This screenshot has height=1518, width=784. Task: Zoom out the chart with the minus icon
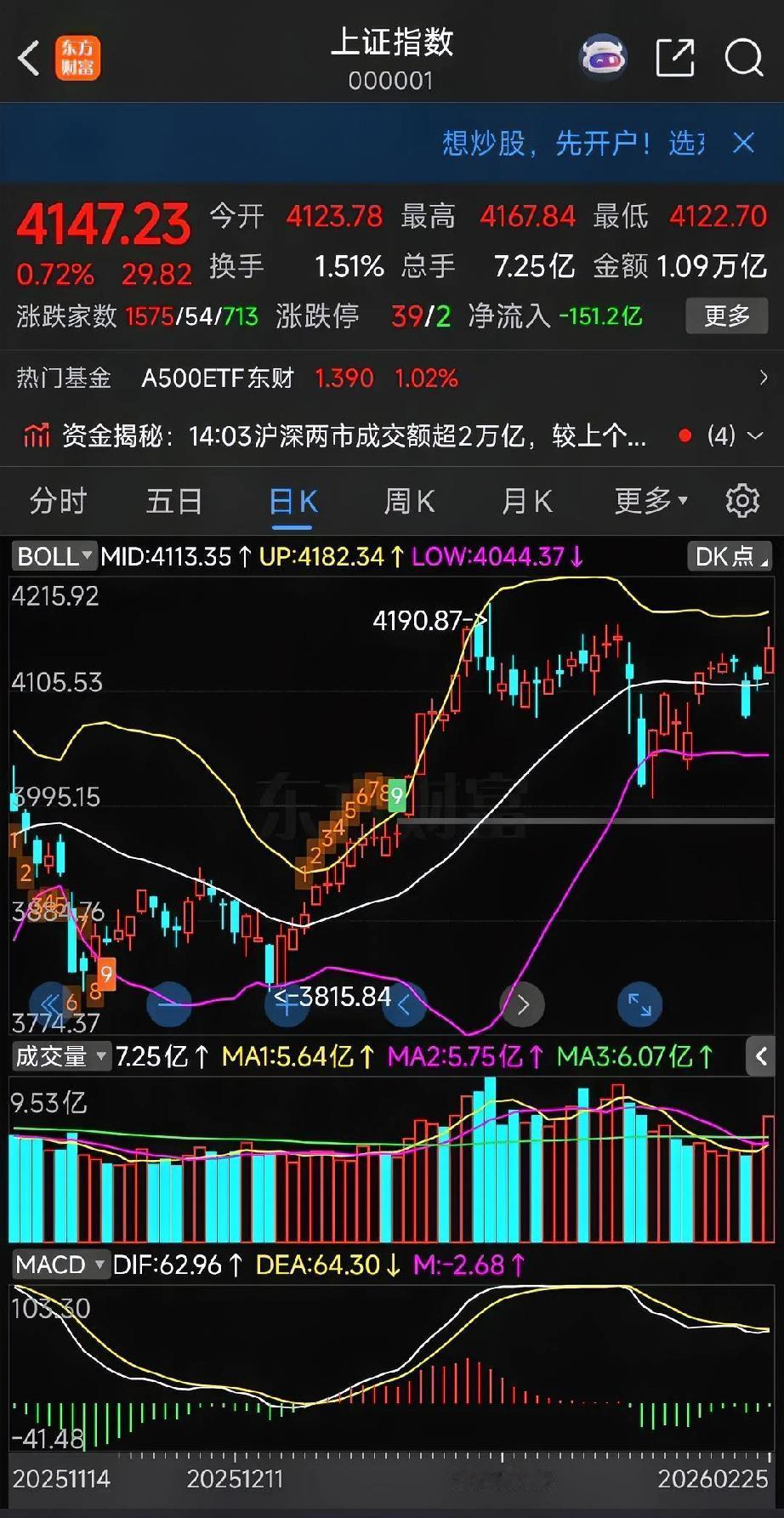(x=170, y=1004)
